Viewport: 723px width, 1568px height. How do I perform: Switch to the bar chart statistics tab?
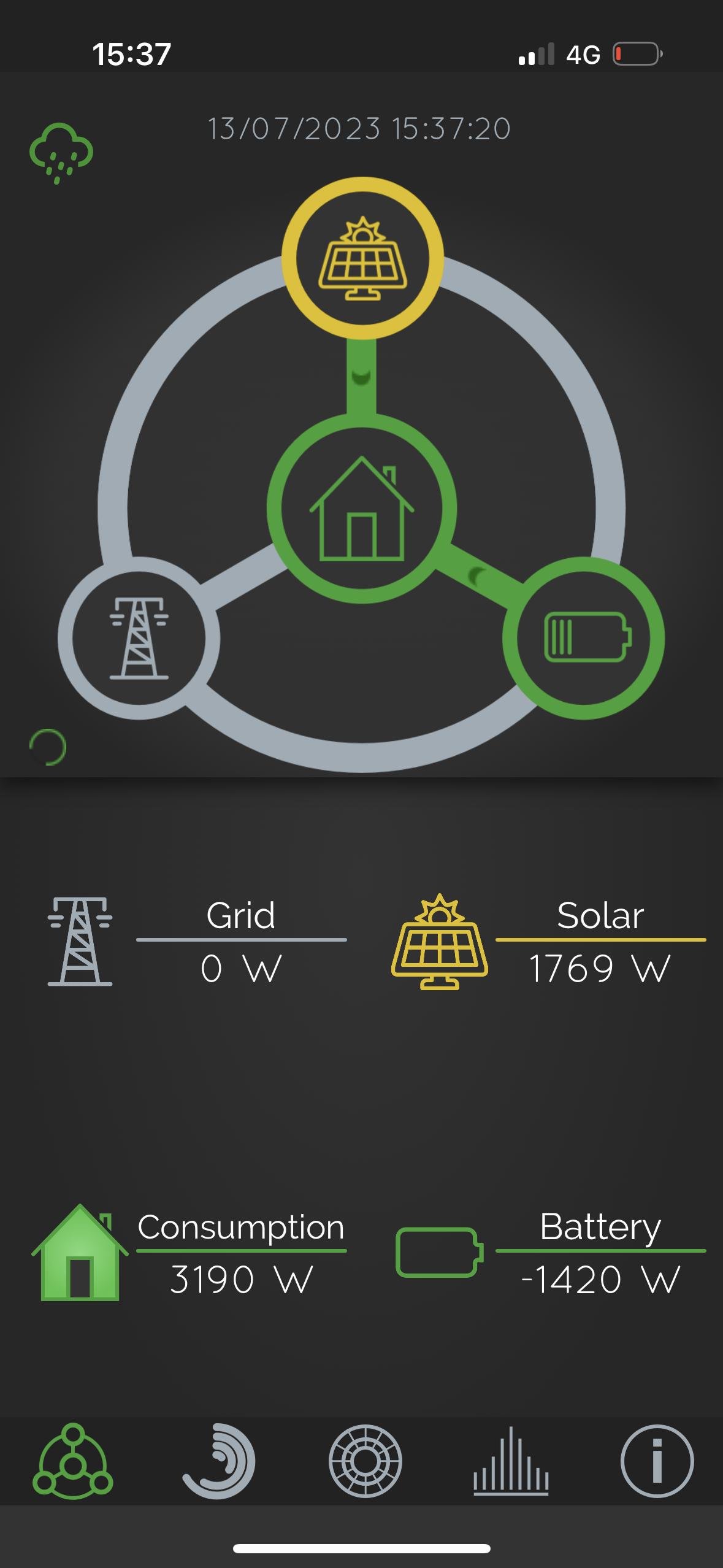(511, 1461)
